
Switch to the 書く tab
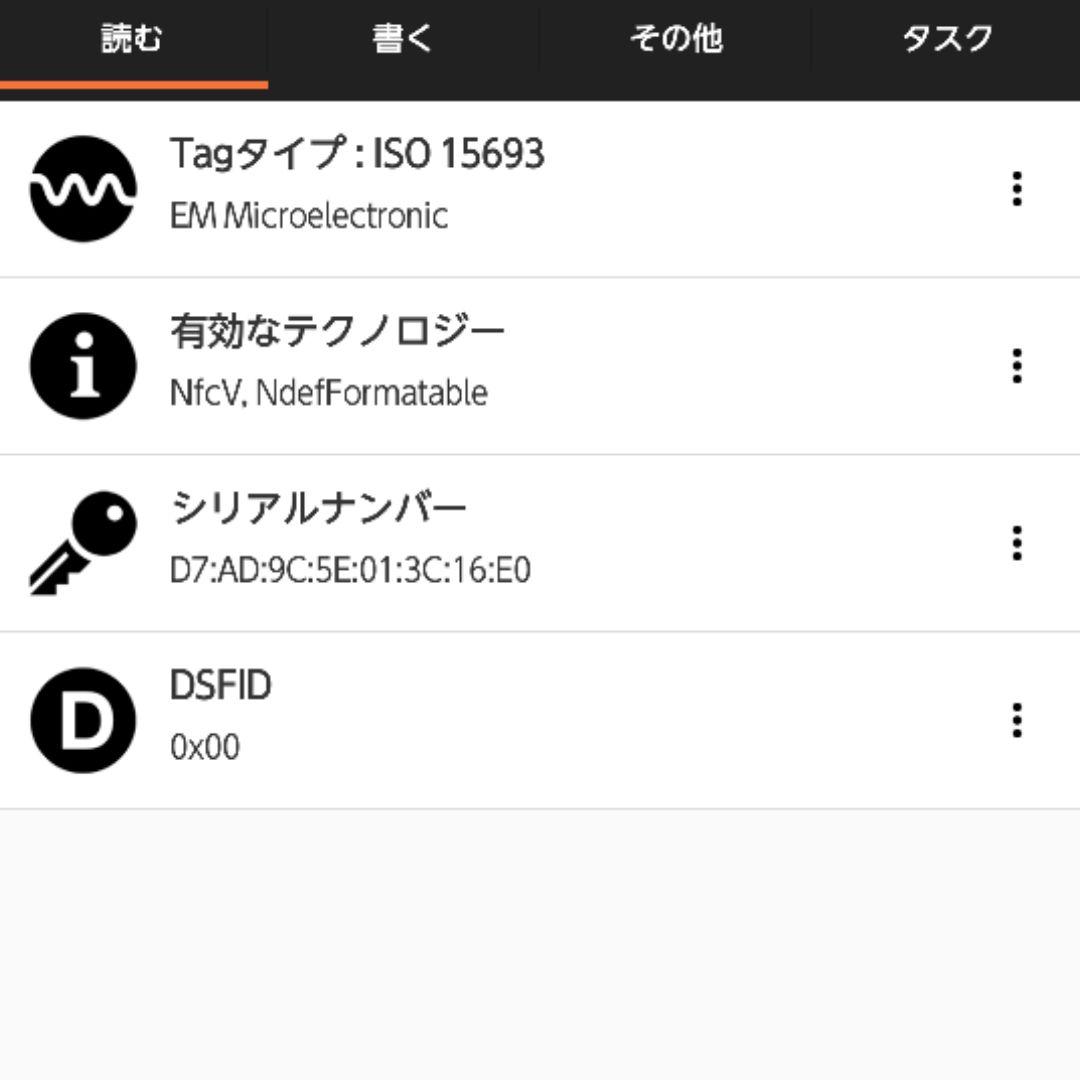(x=403, y=40)
